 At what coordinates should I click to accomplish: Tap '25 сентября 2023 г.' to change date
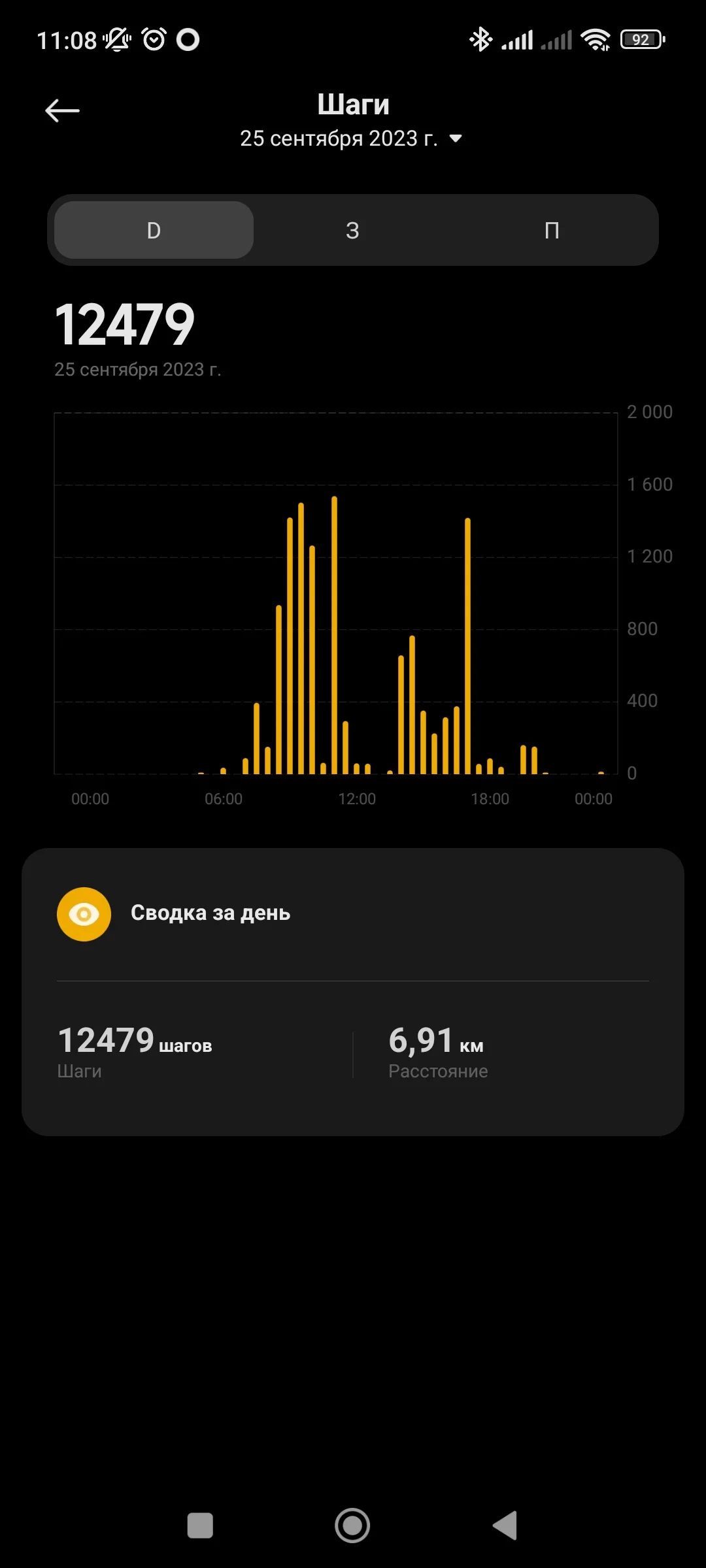tap(340, 139)
